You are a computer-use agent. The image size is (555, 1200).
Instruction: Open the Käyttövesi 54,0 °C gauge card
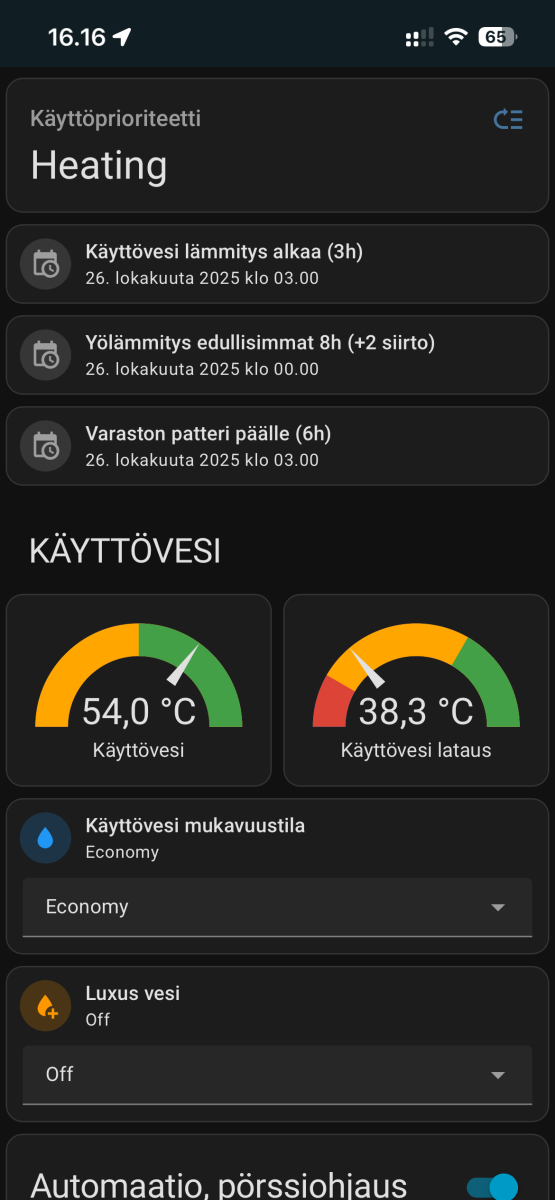click(139, 690)
